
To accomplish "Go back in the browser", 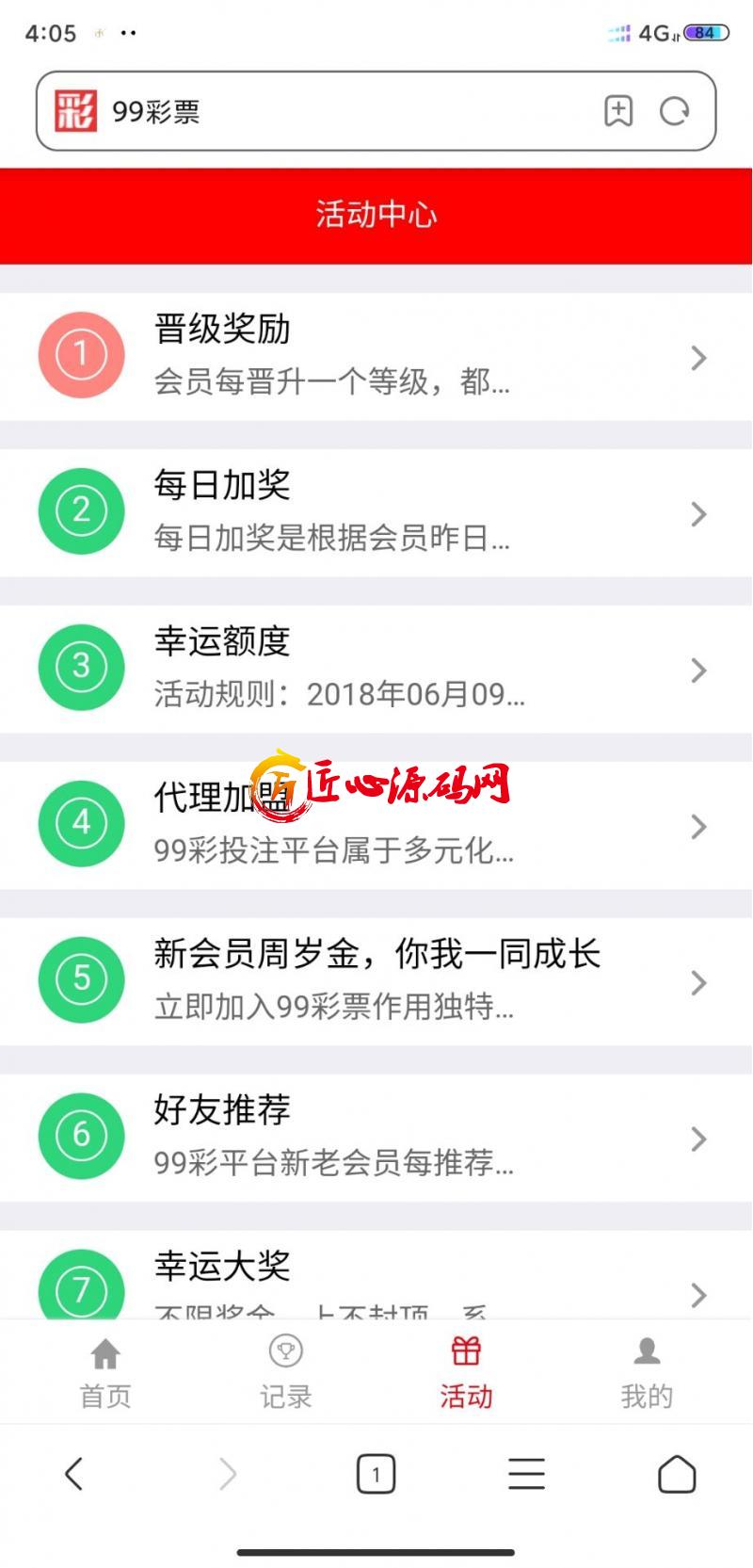I will point(74,1474).
